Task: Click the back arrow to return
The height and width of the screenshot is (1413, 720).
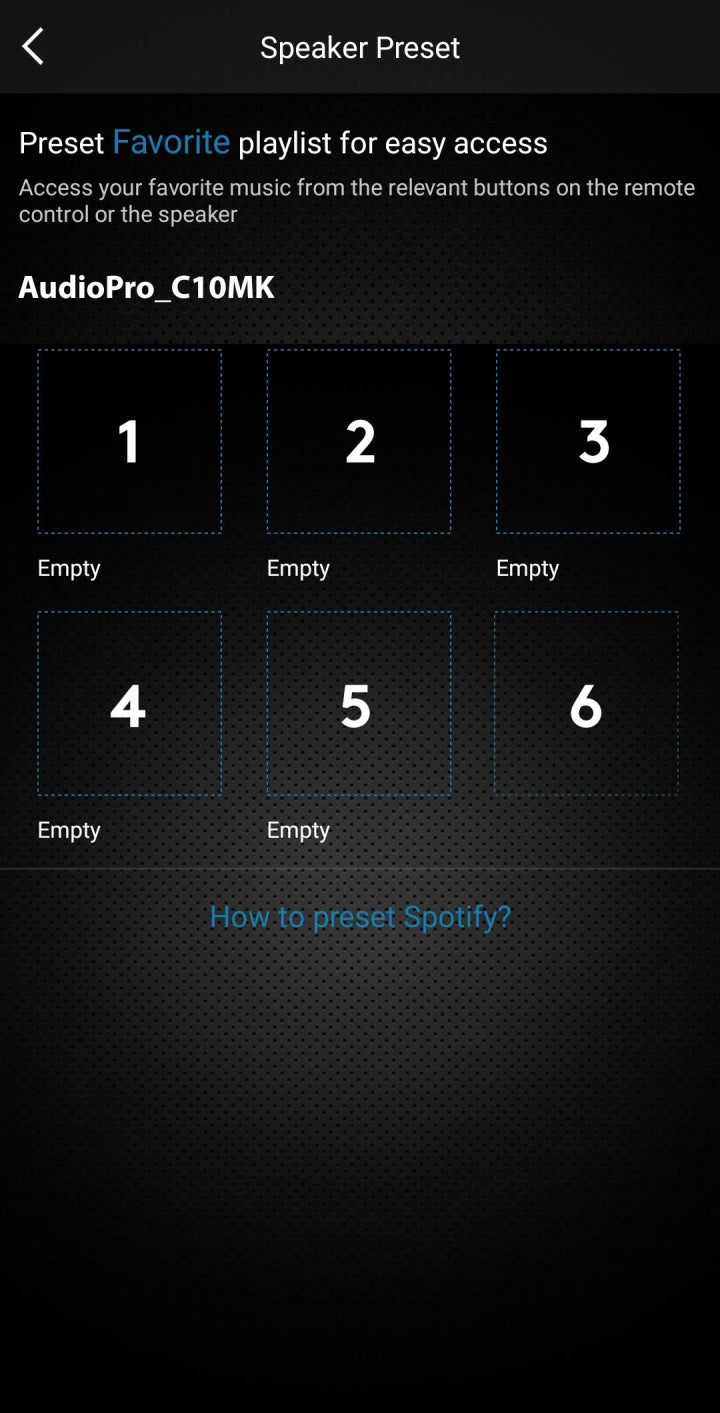Action: click(x=33, y=46)
